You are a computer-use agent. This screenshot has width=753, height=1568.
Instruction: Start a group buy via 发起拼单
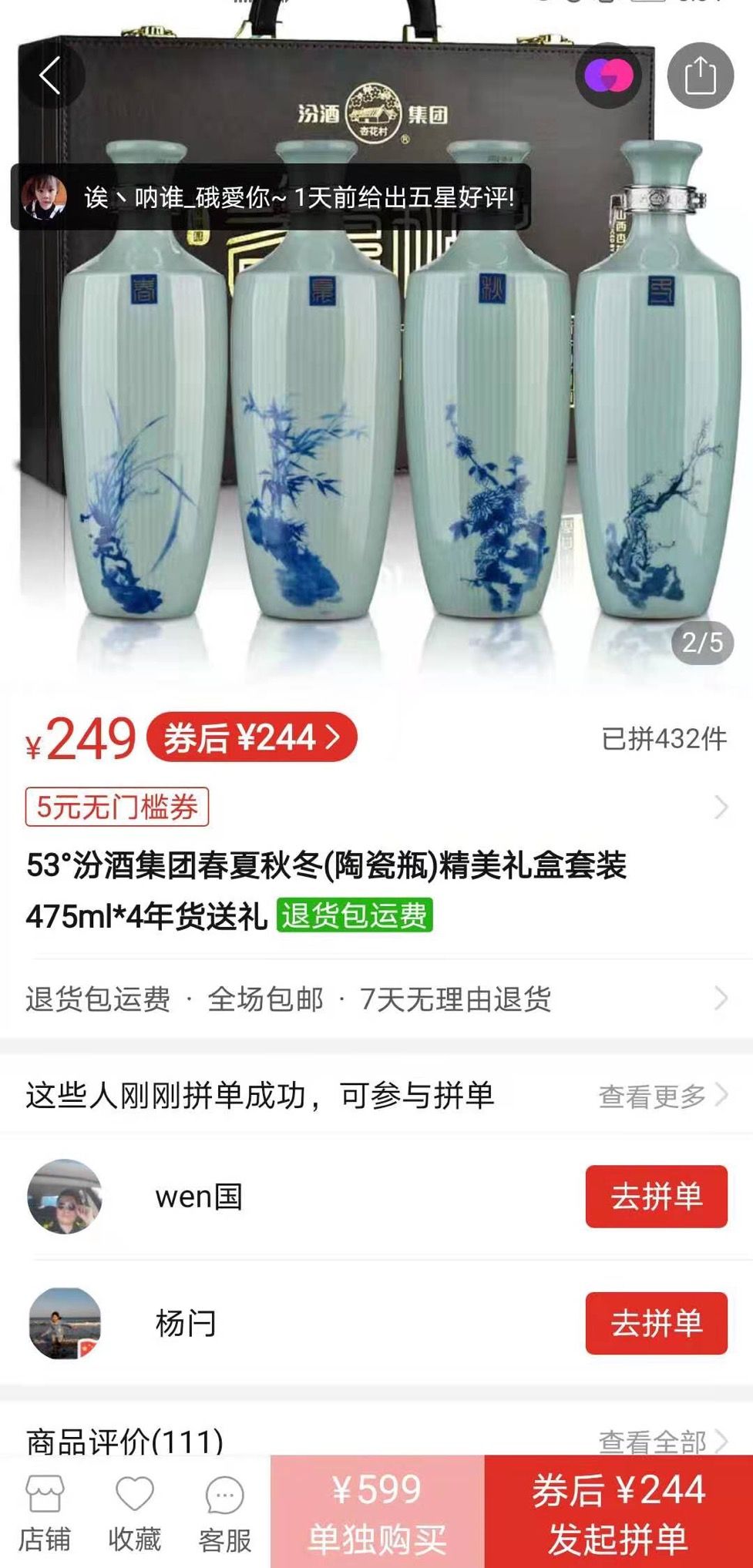[618, 1512]
